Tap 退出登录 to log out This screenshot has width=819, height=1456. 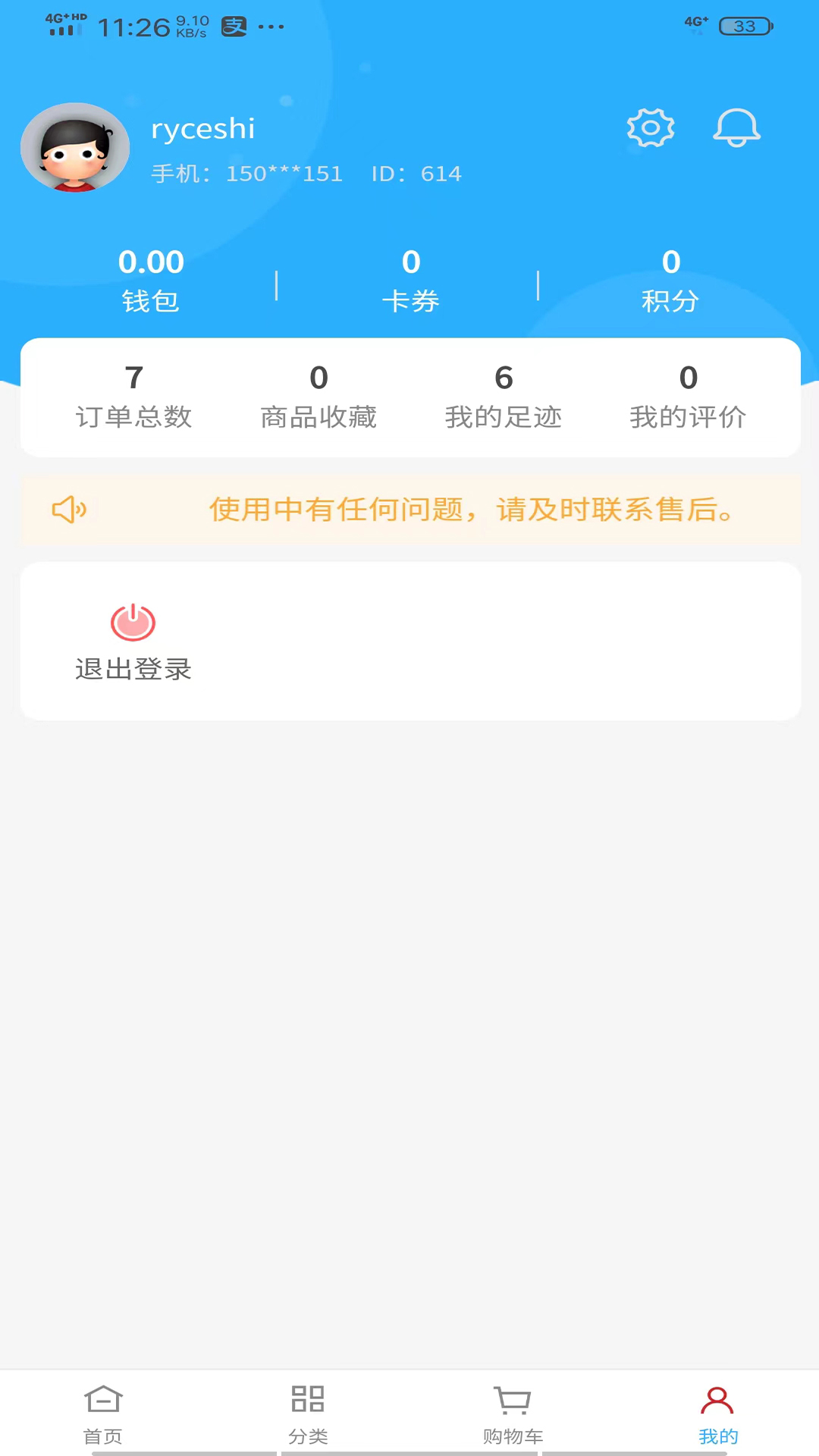pos(133,642)
